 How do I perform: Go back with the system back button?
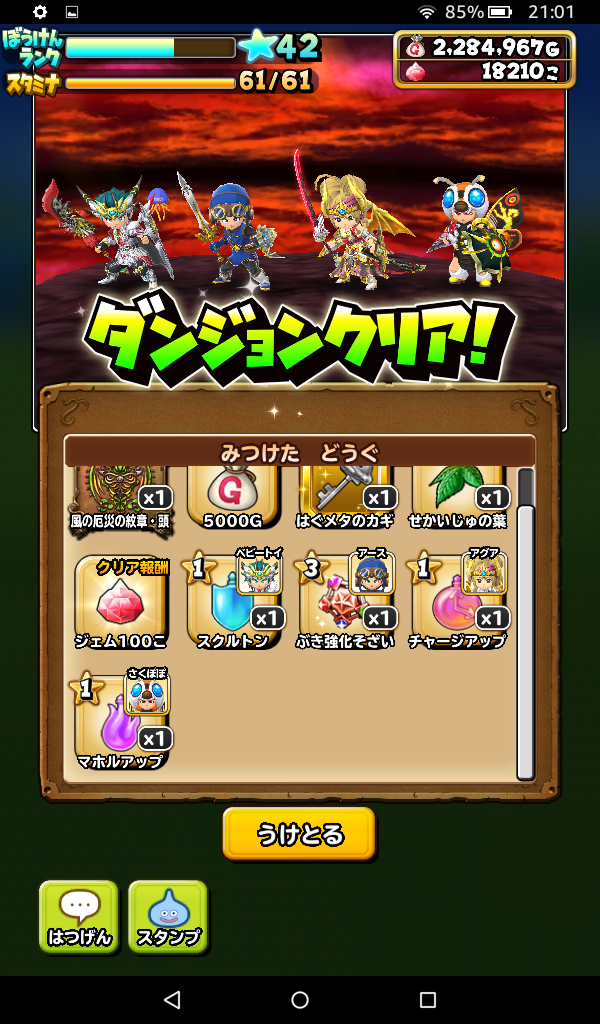172,1000
